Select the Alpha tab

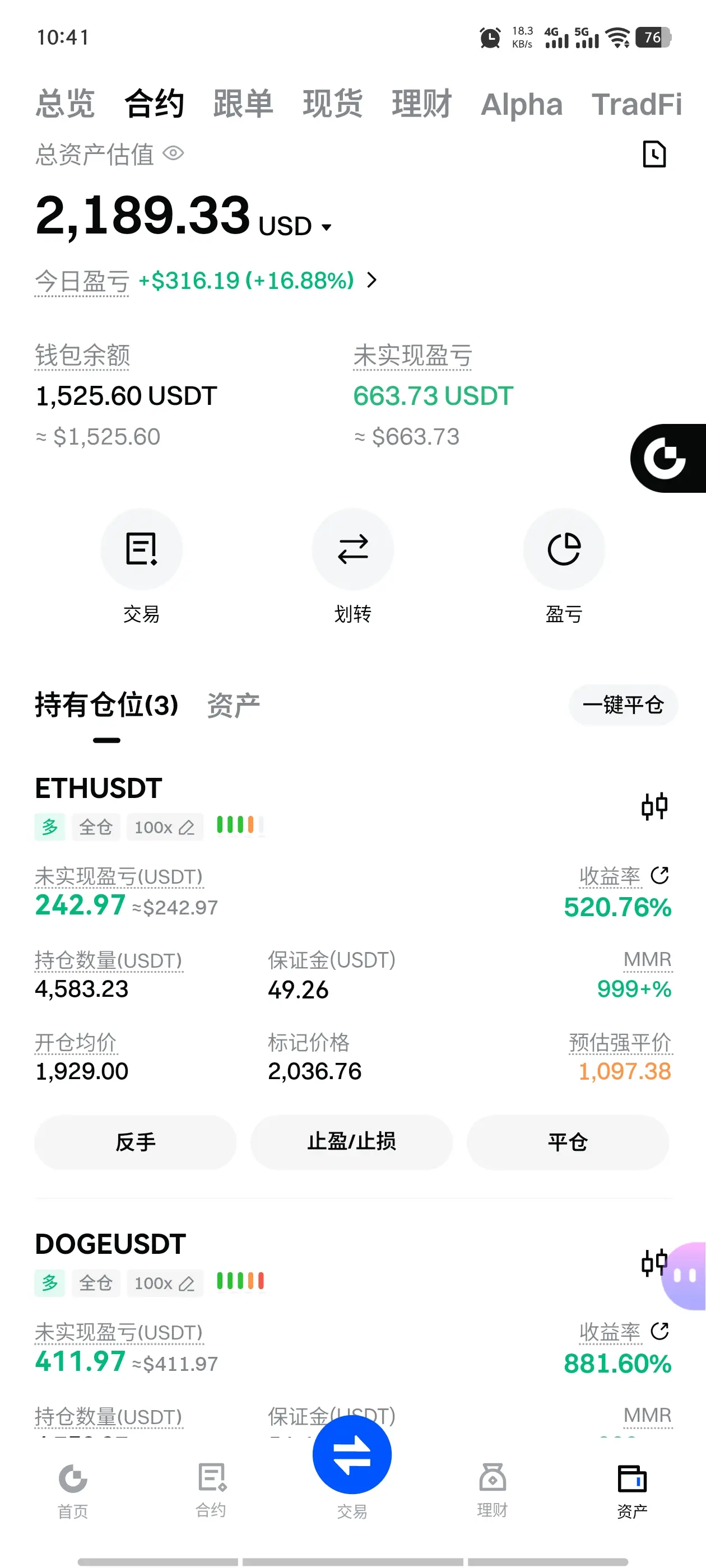522,105
